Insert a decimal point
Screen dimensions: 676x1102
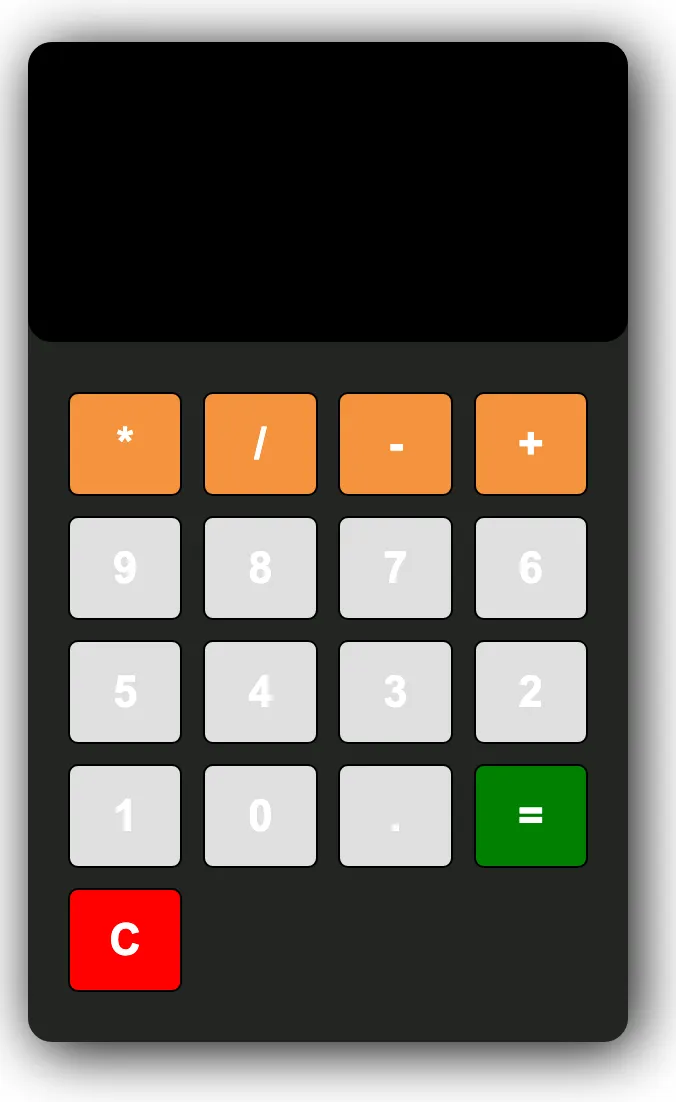click(395, 816)
